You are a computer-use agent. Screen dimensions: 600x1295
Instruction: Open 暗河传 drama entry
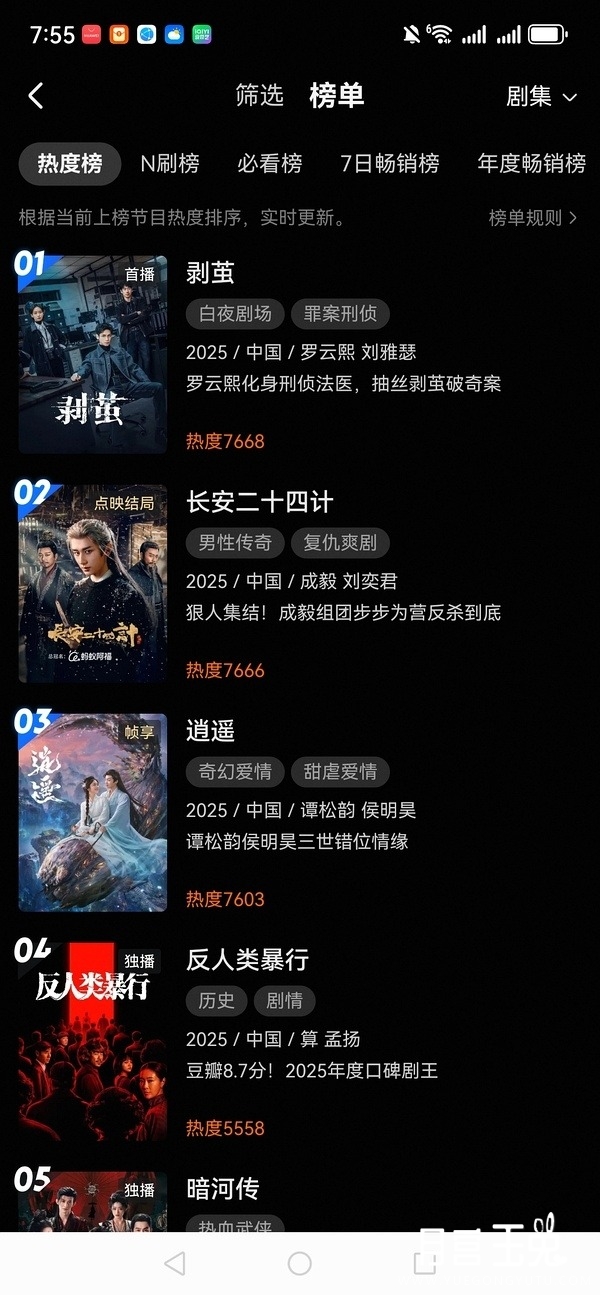pos(222,1189)
